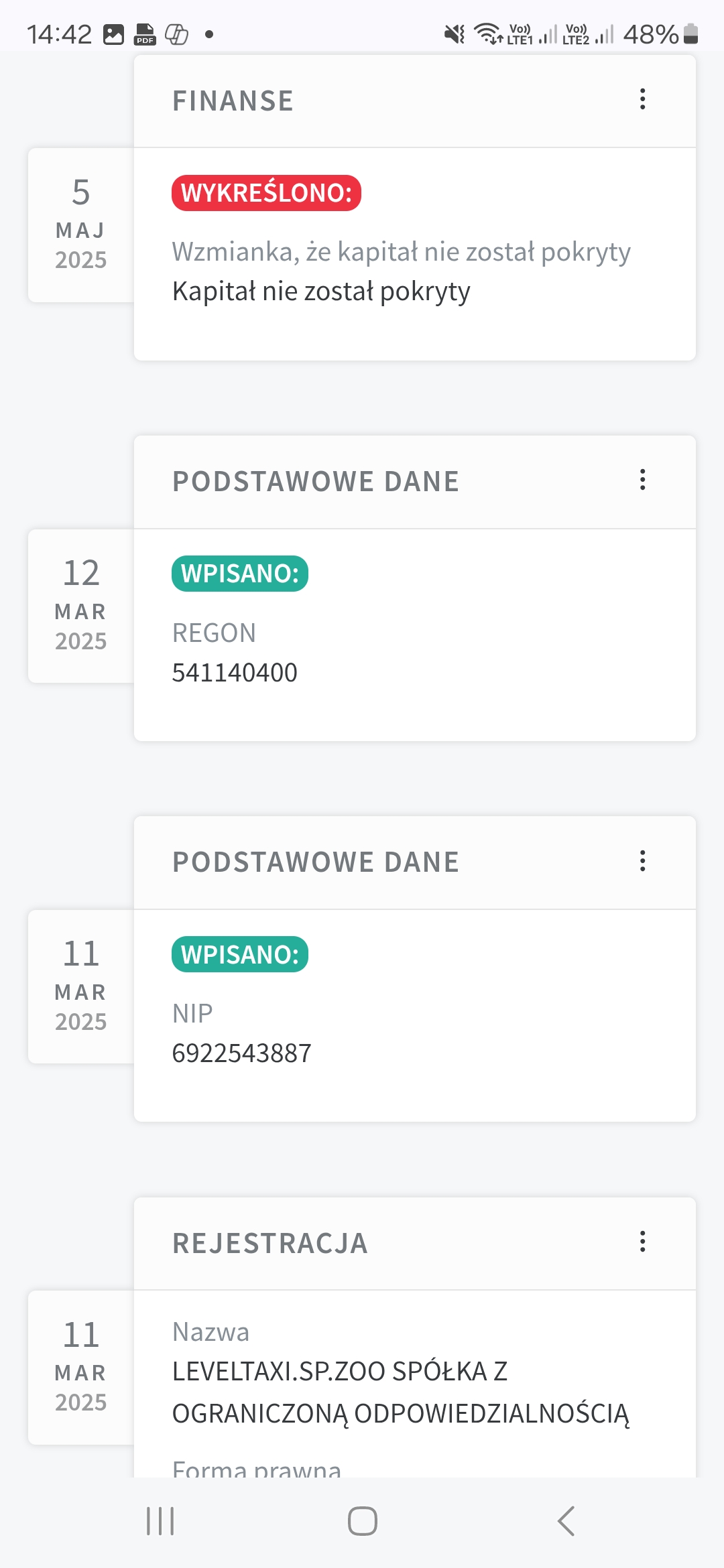The height and width of the screenshot is (1568, 724).
Task: Open the three-dot menu for the REGON entry
Action: (x=642, y=480)
